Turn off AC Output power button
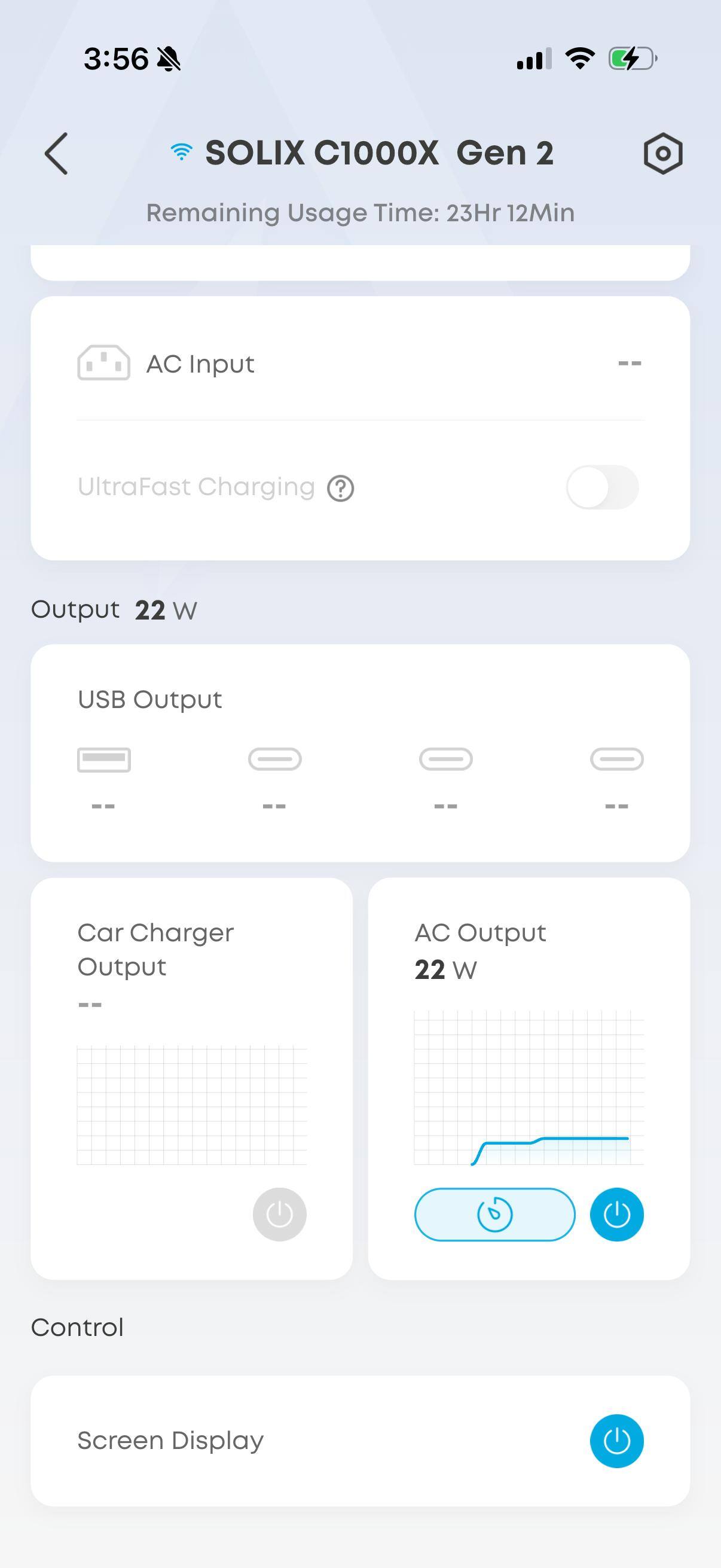Image resolution: width=721 pixels, height=1568 pixels. pos(616,1215)
